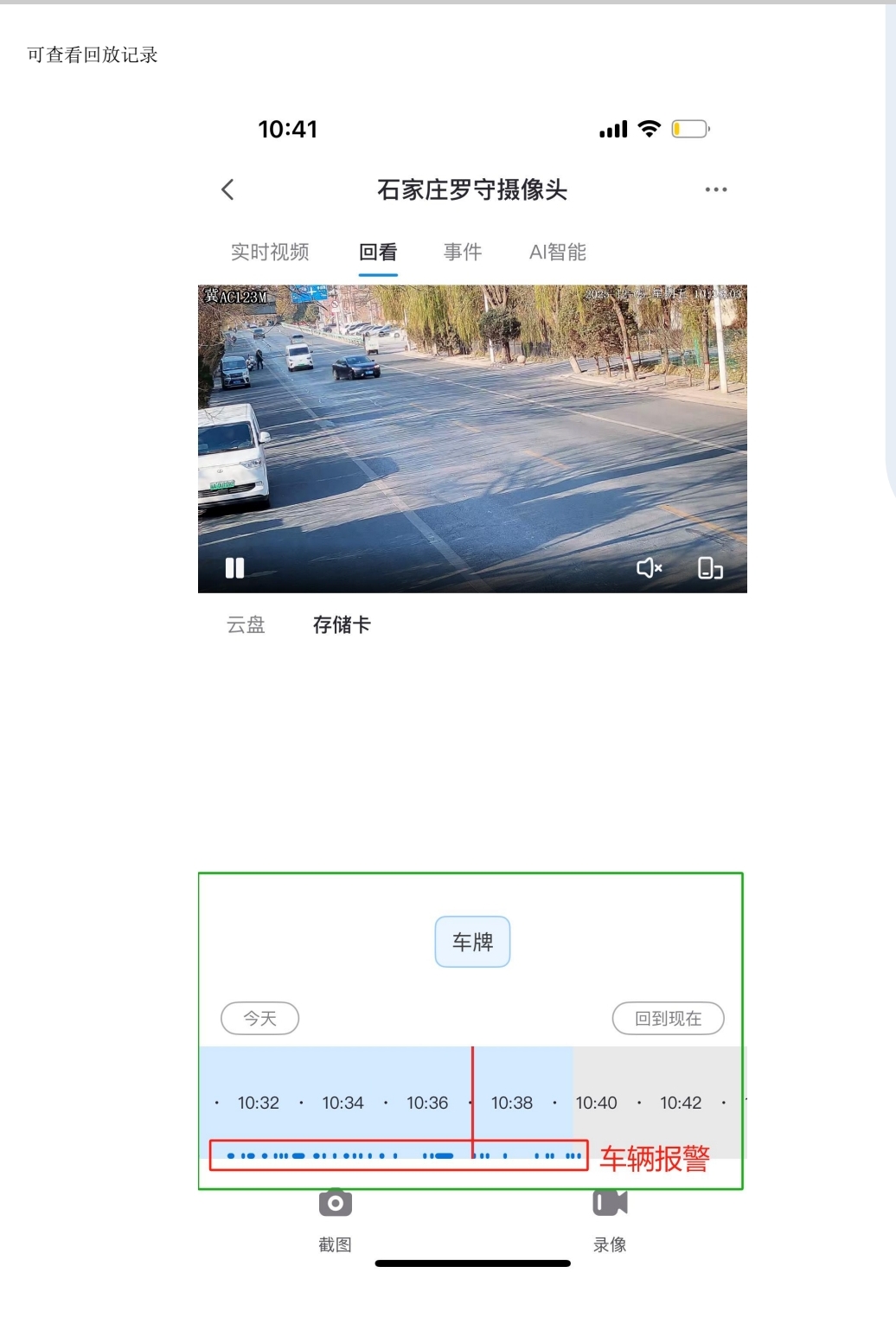Select 存储卡 storage
Screen dimensions: 896x1324
click(x=342, y=624)
